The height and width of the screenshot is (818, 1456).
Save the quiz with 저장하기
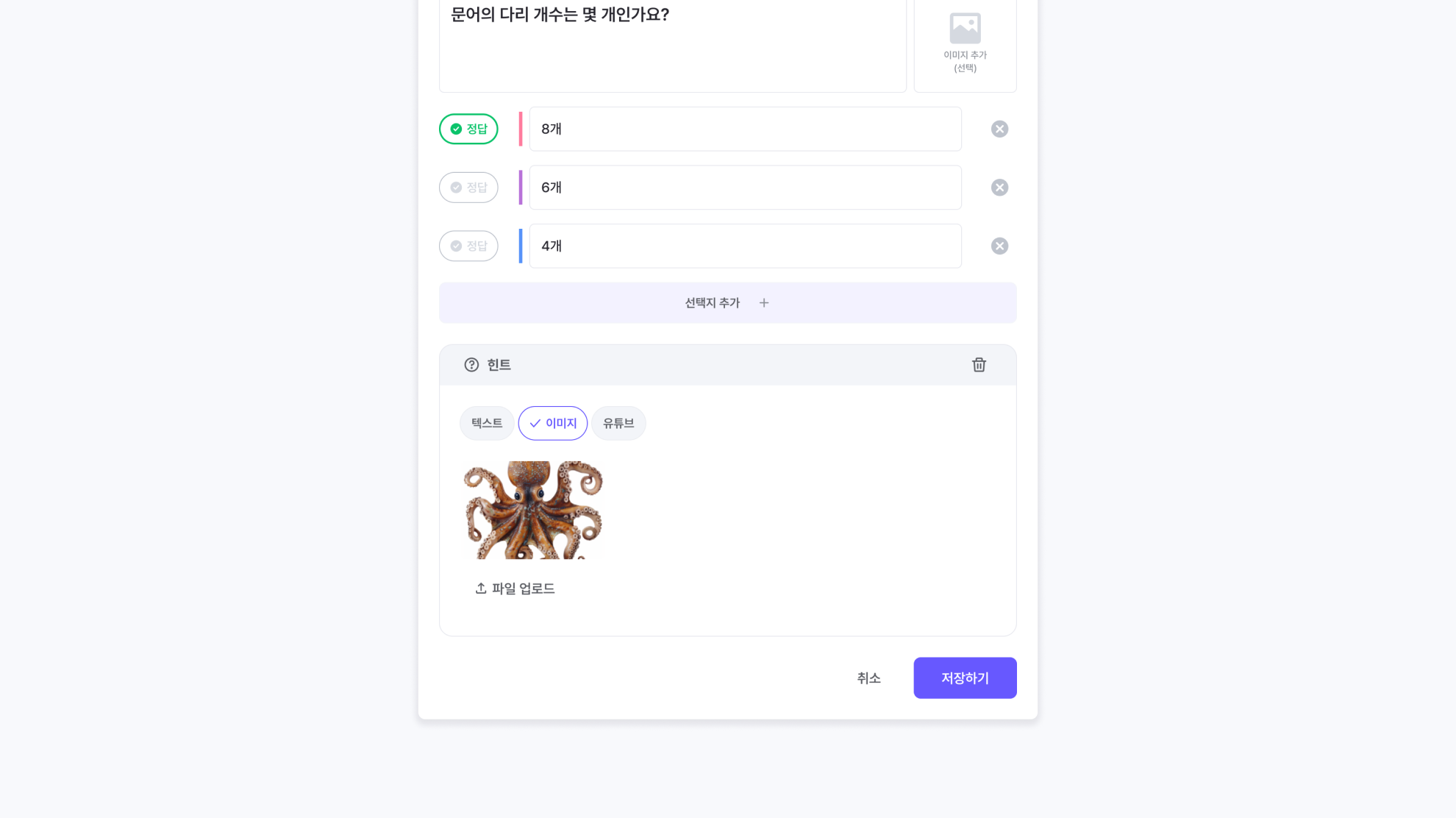(x=965, y=678)
